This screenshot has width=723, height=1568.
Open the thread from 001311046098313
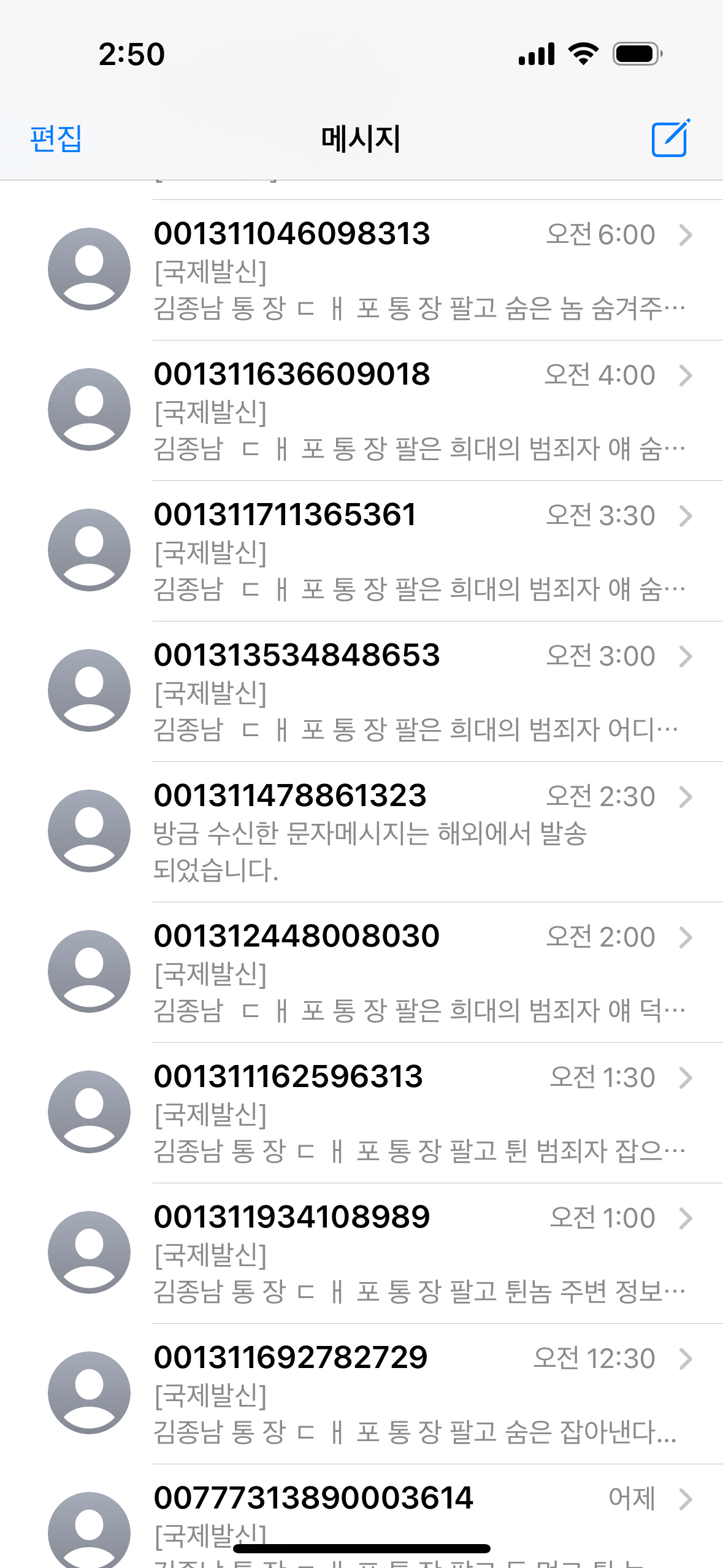417,270
